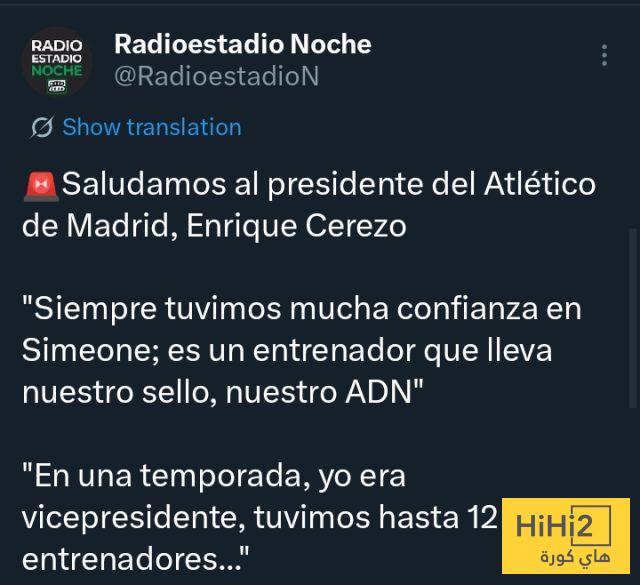The width and height of the screenshot is (640, 585).
Task: Open the tweet's three-dot overflow menu
Action: tap(605, 55)
